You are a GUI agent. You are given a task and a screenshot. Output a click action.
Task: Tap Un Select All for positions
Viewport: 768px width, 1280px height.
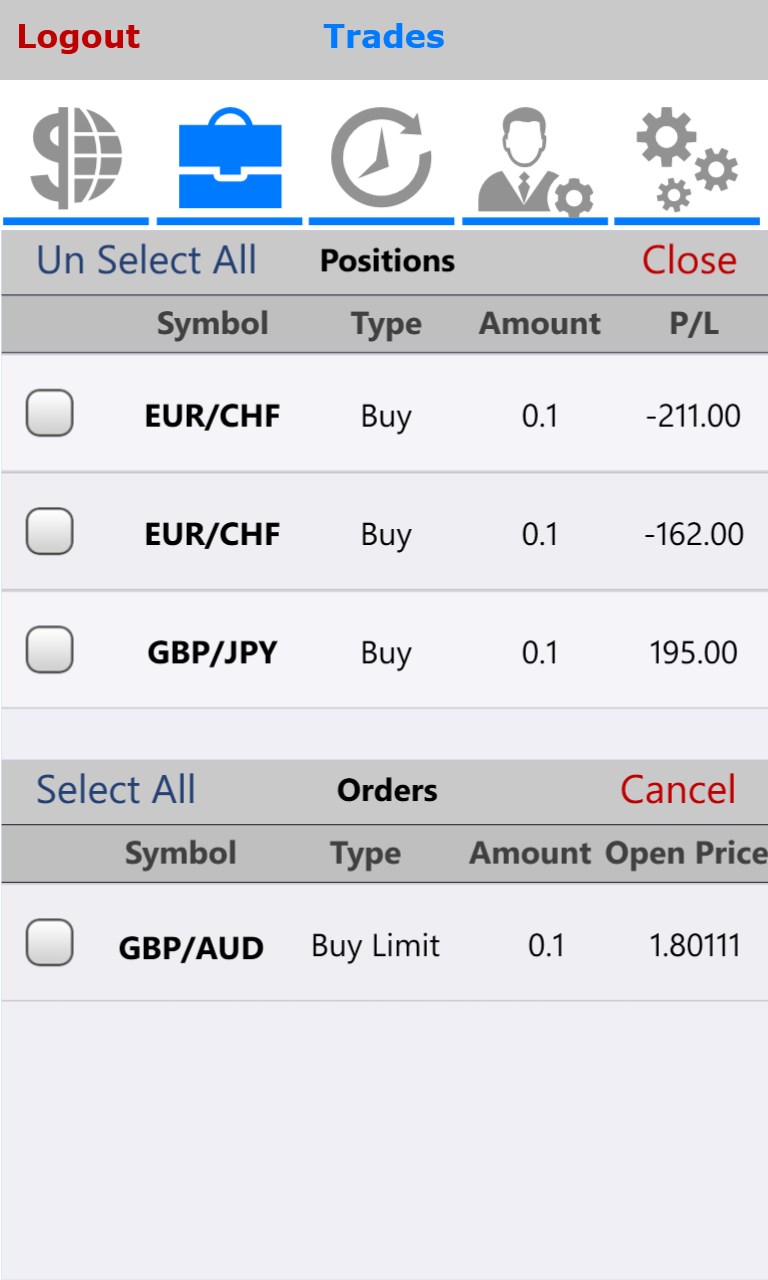(x=146, y=260)
